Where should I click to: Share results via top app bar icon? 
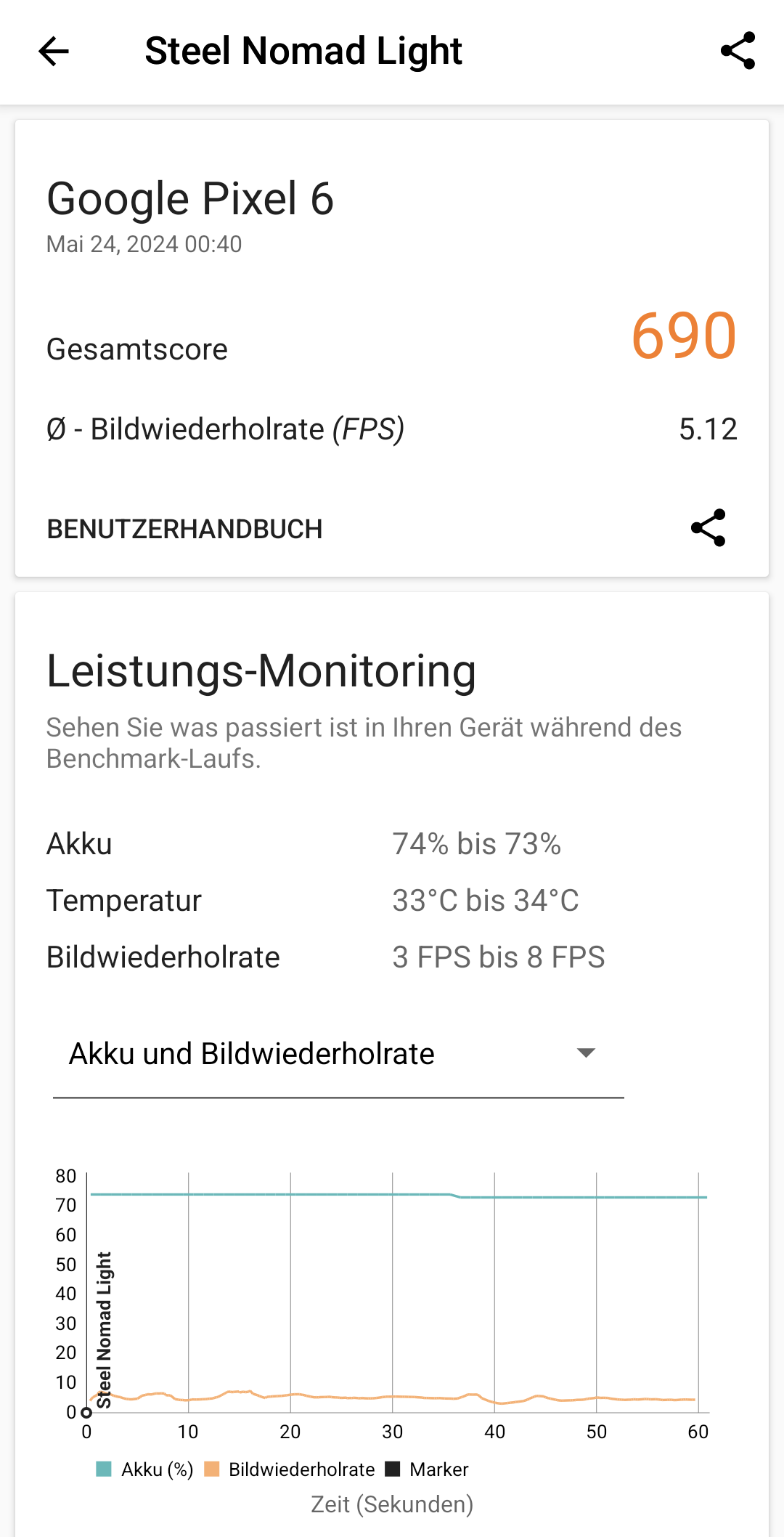point(738,52)
